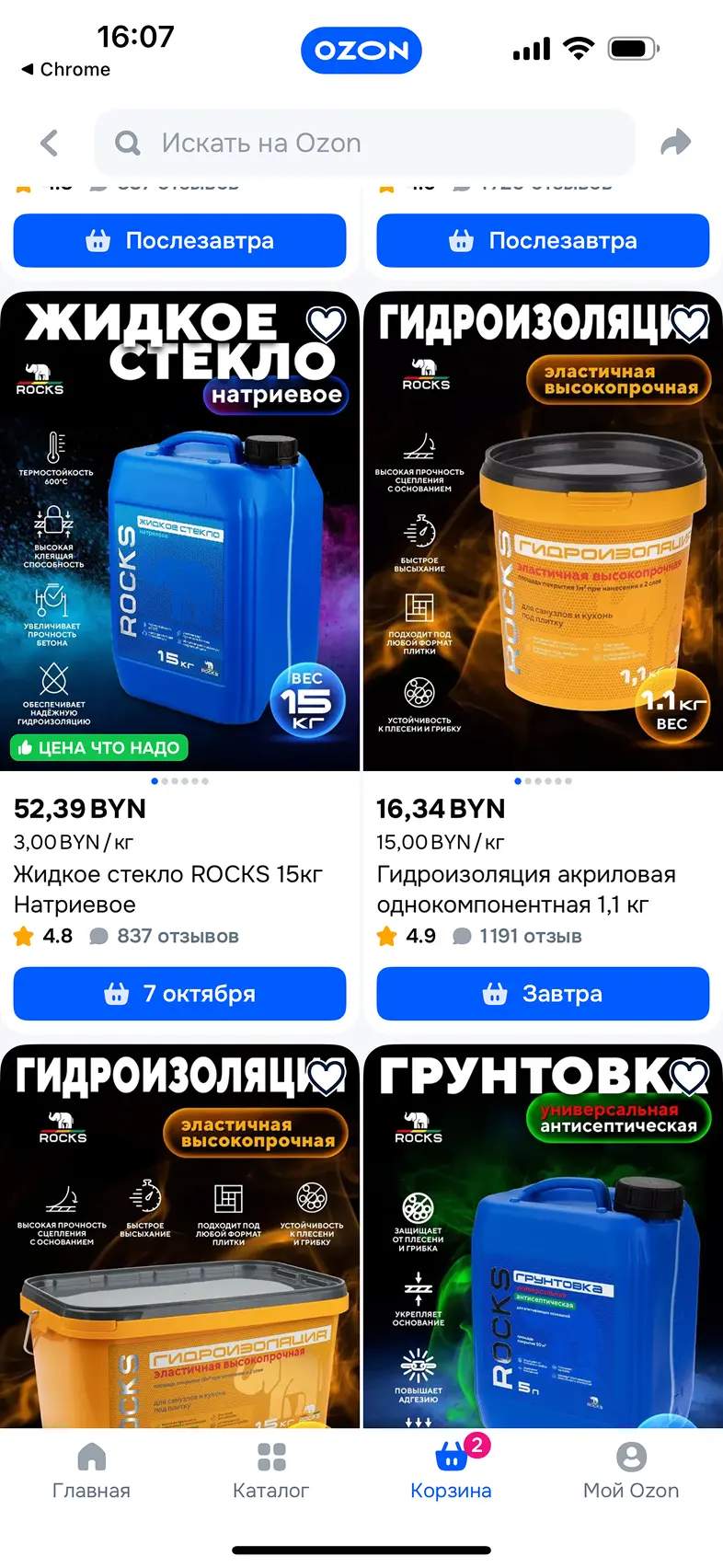Add to cart with '7 октября' delivery button
The height and width of the screenshot is (1568, 723).
pyautogui.click(x=179, y=994)
